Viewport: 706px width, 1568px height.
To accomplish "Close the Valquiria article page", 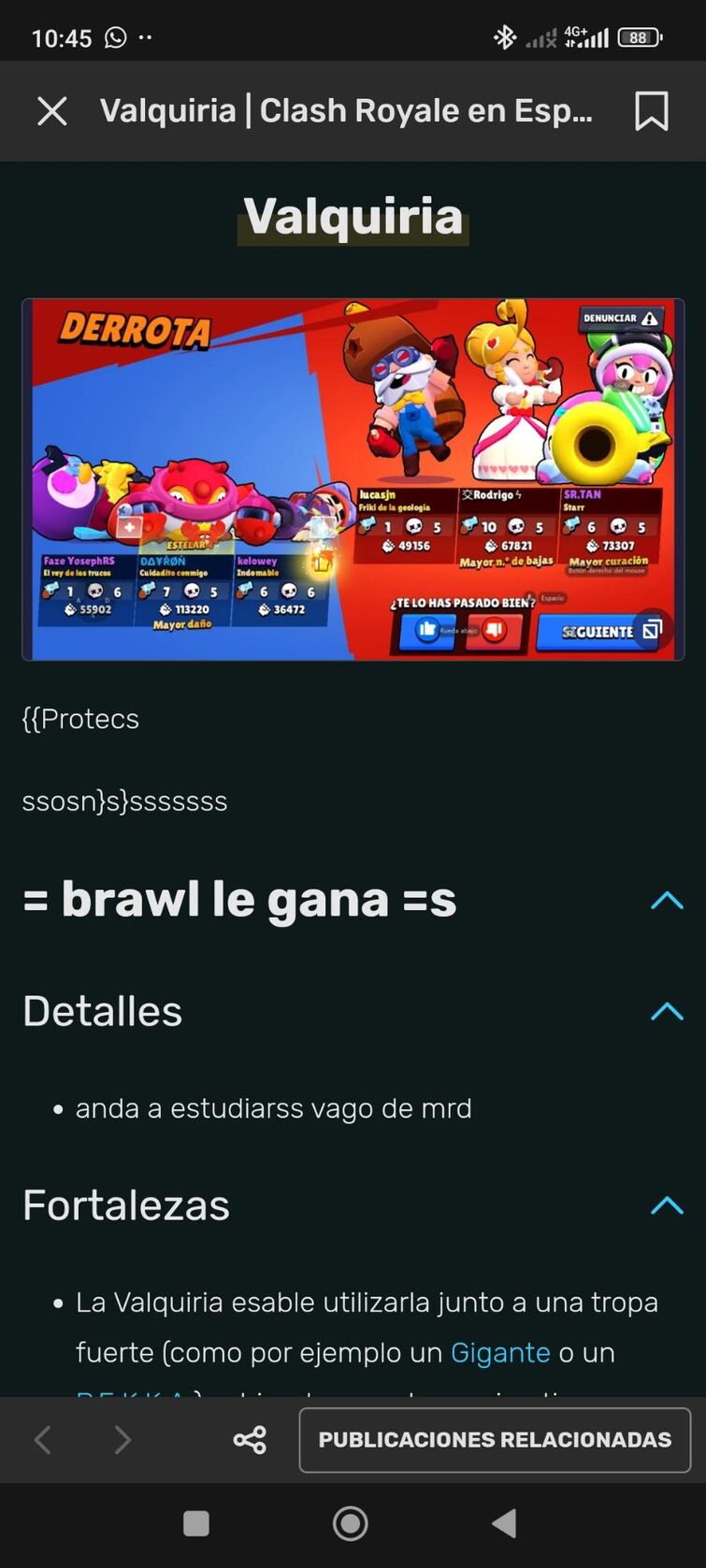I will click(52, 111).
